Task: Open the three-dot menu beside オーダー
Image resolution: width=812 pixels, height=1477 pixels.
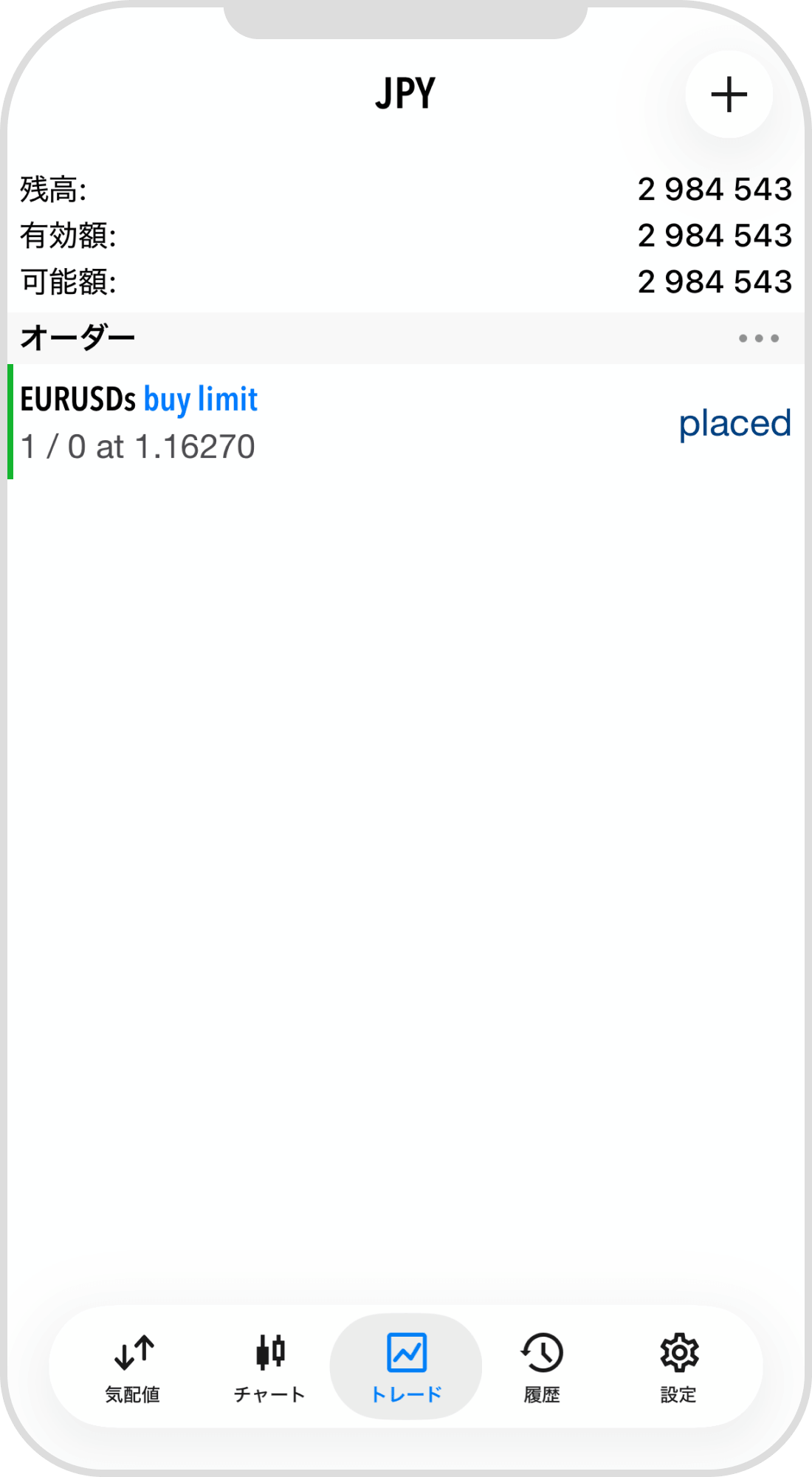Action: coord(758,338)
